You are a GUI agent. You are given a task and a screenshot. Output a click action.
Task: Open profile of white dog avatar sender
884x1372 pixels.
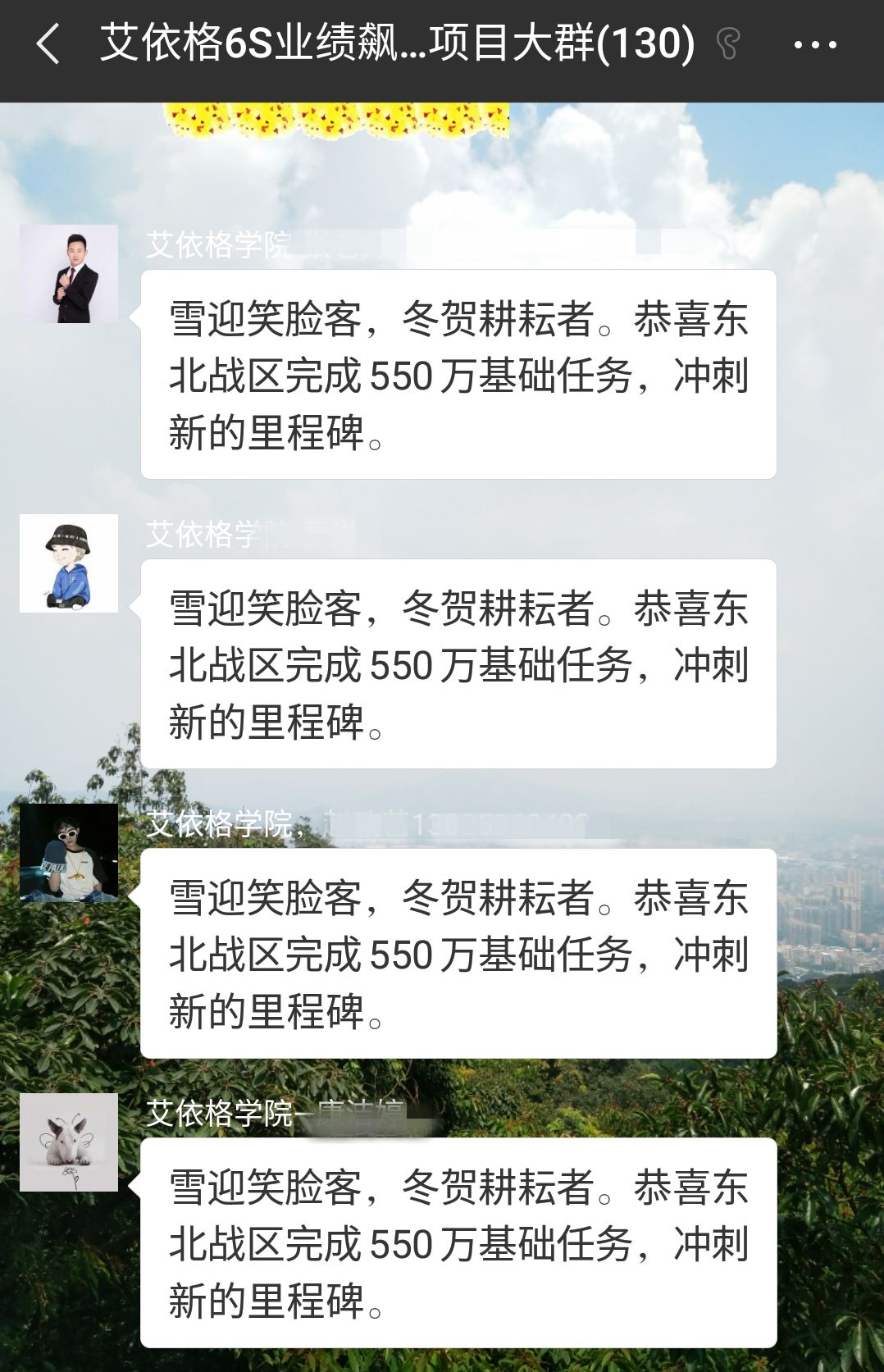coord(69,1142)
